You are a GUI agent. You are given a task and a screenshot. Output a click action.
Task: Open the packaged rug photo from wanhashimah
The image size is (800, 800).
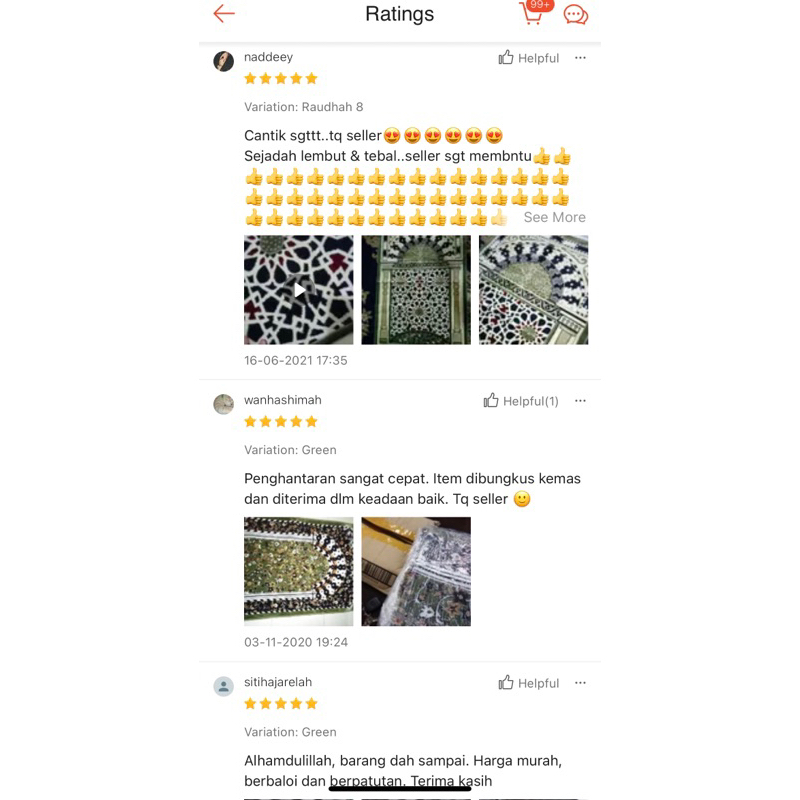point(416,571)
